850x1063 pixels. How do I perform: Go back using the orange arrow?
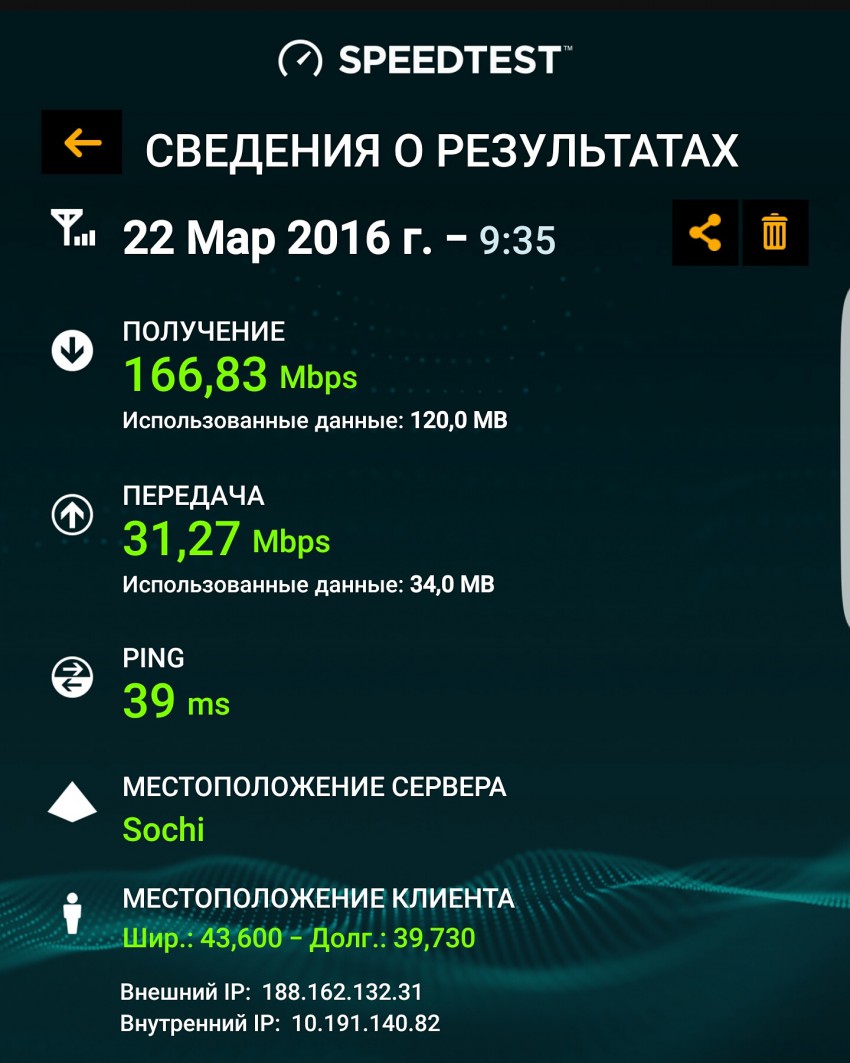coord(82,143)
